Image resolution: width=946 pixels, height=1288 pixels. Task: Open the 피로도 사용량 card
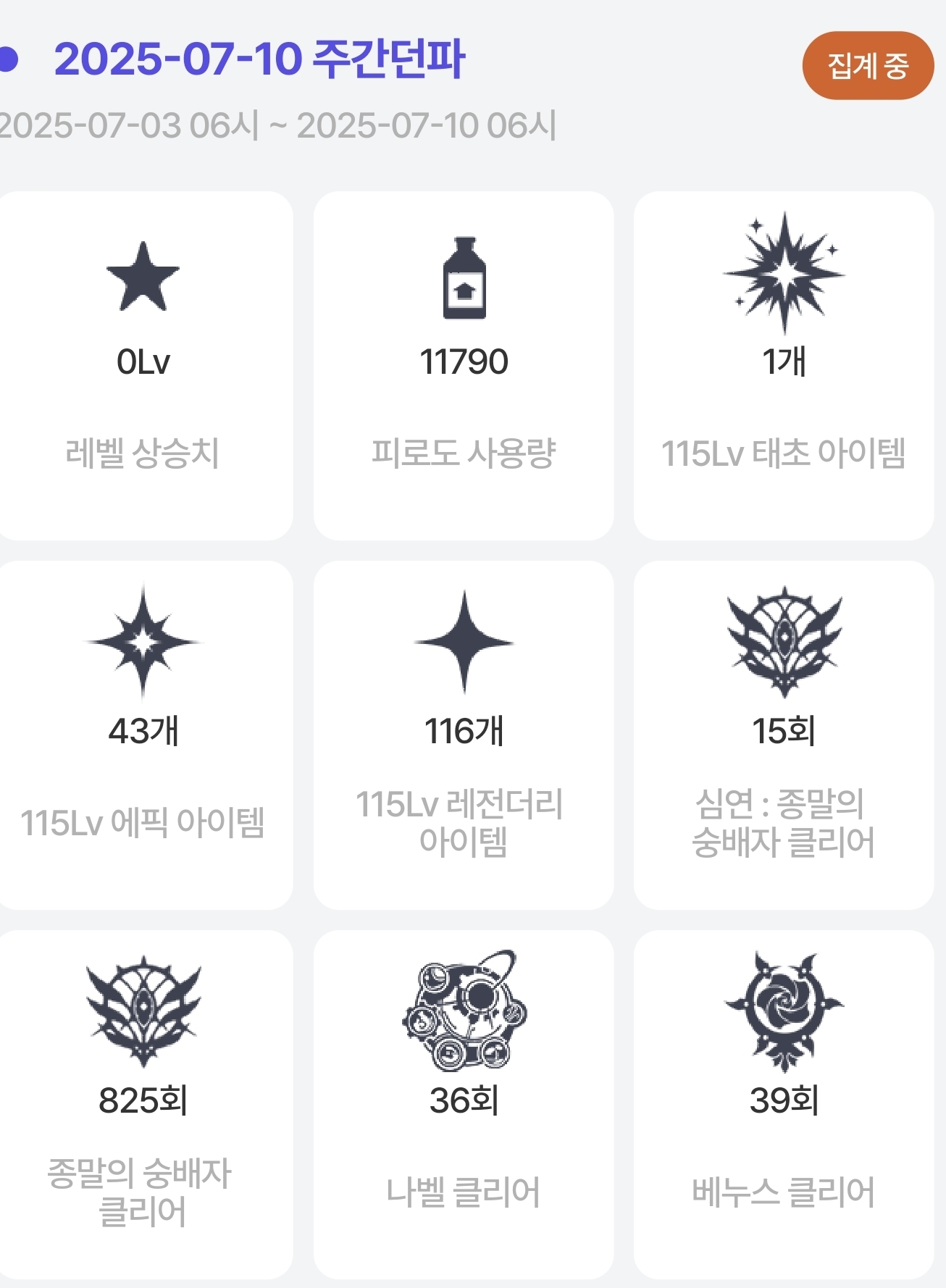[x=464, y=366]
